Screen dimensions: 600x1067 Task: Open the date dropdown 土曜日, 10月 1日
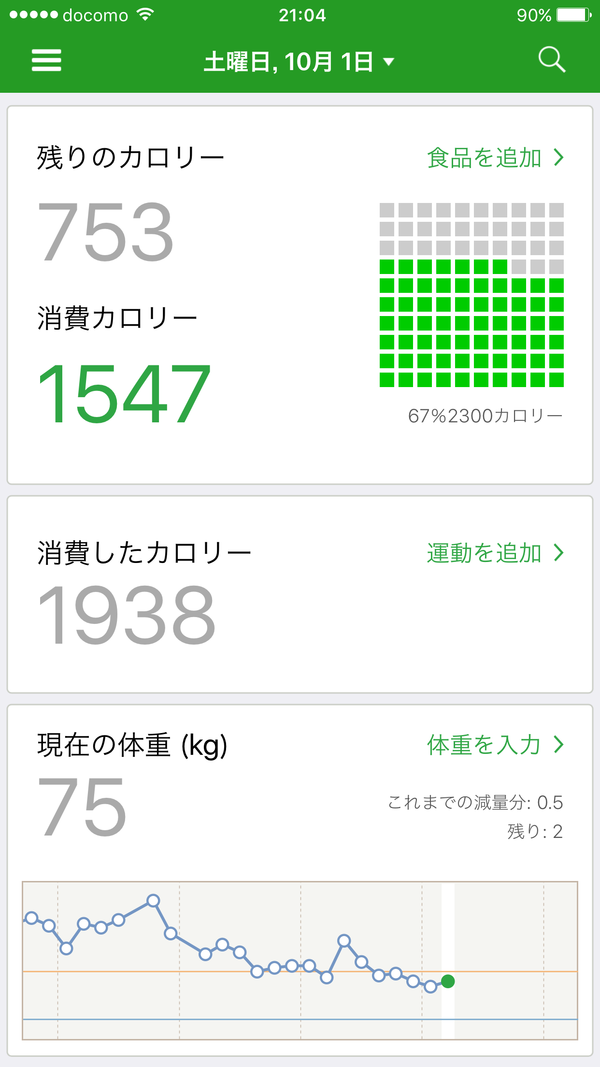[x=299, y=62]
